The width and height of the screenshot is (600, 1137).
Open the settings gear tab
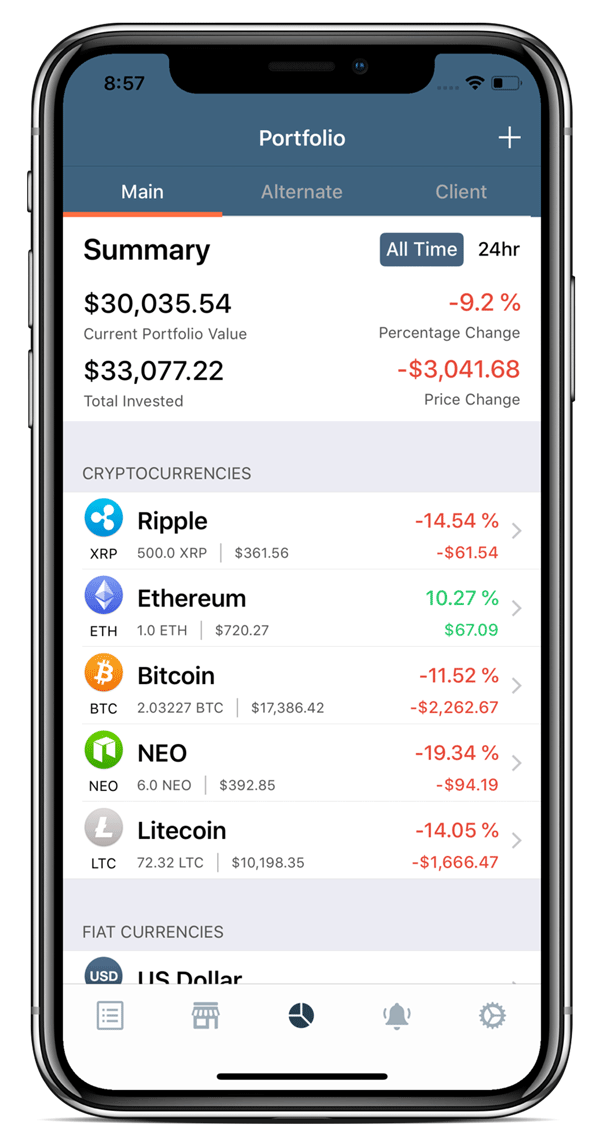point(492,1016)
